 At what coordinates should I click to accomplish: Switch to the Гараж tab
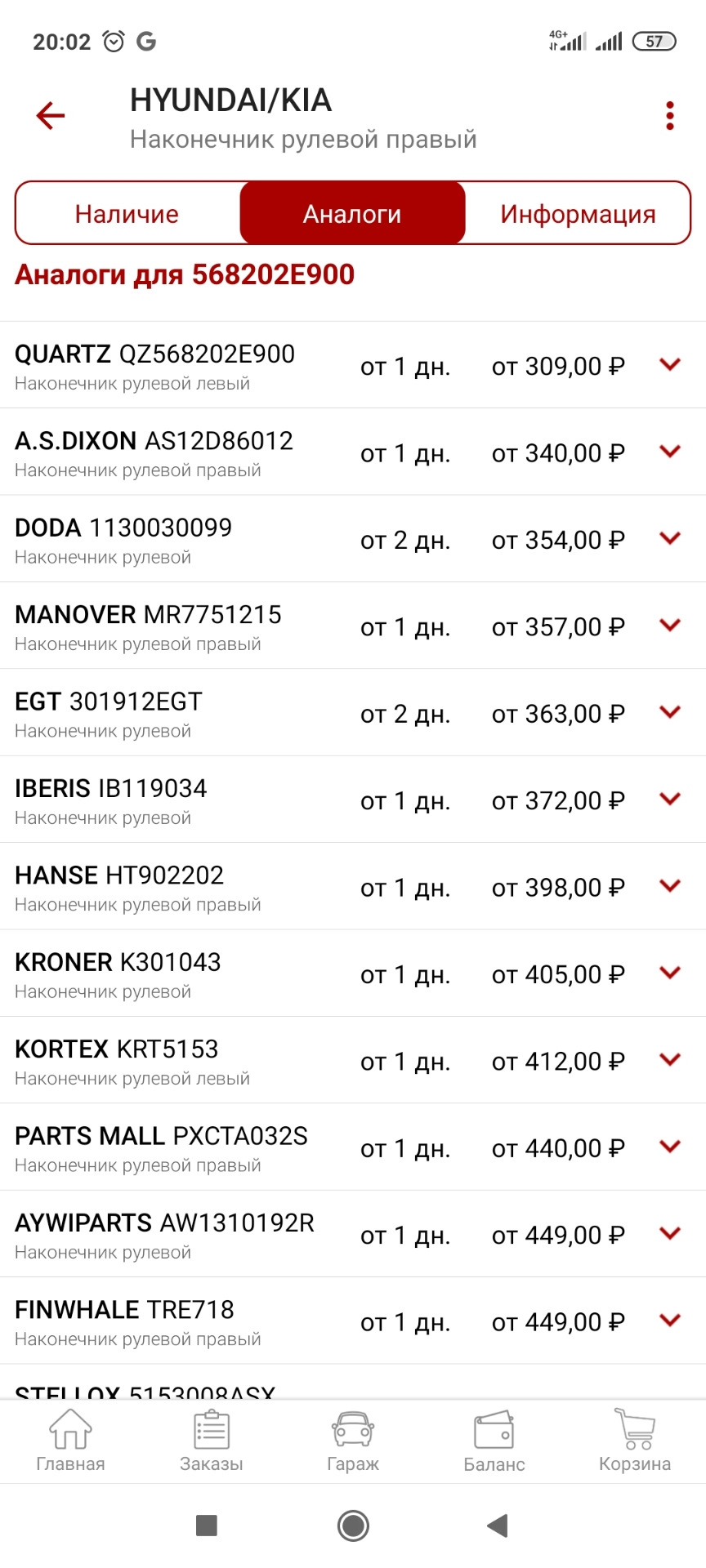click(x=353, y=1441)
